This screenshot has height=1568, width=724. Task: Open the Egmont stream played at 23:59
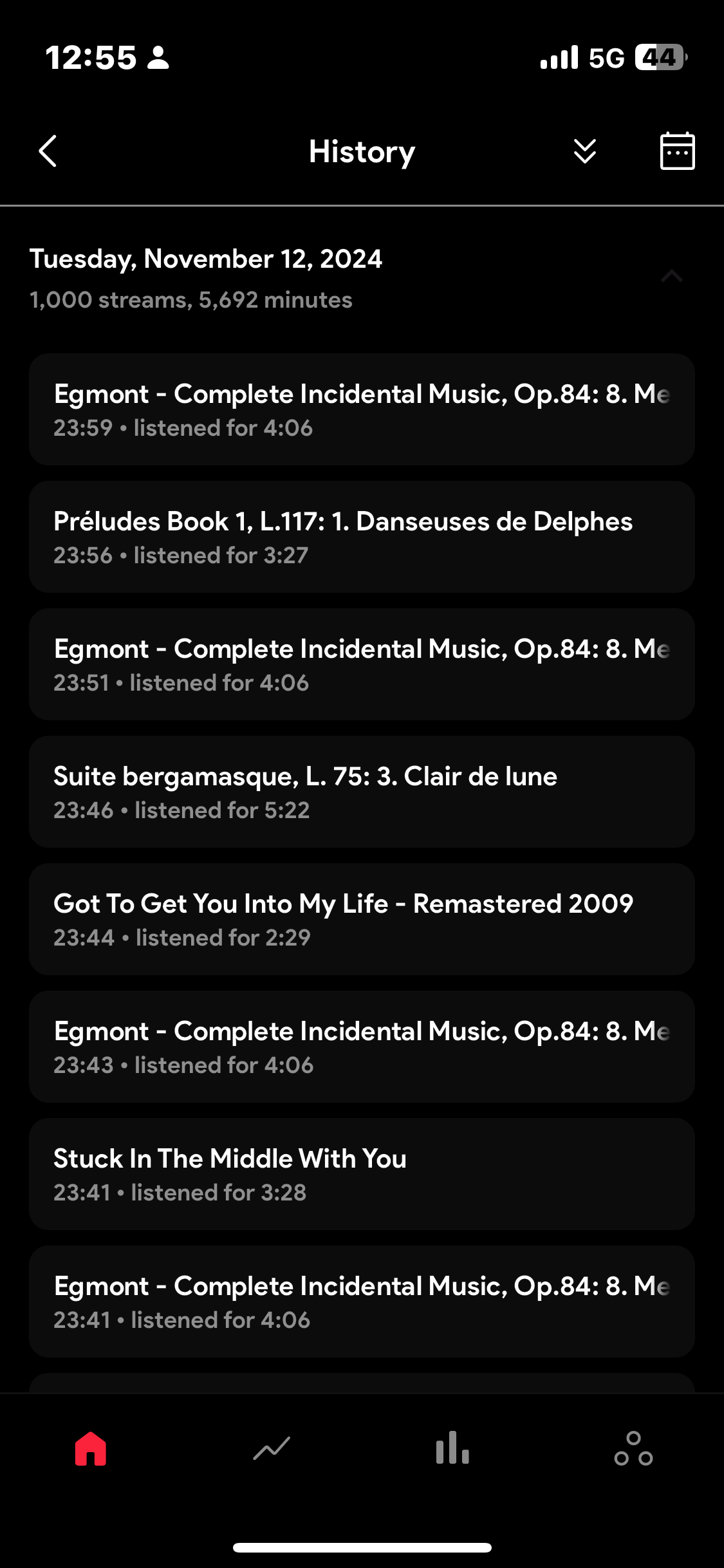click(362, 409)
